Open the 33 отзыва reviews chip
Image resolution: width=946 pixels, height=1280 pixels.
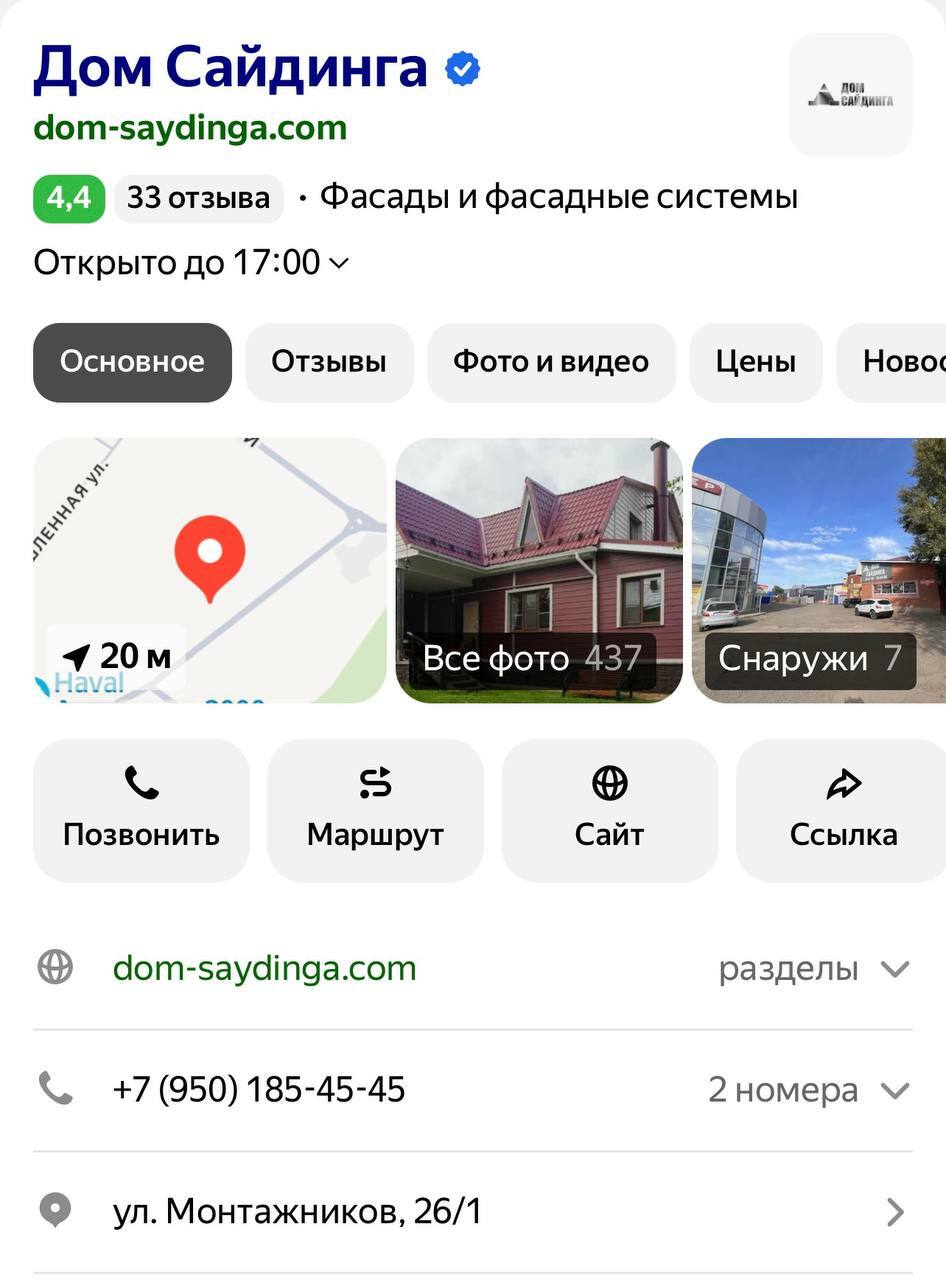coord(198,198)
